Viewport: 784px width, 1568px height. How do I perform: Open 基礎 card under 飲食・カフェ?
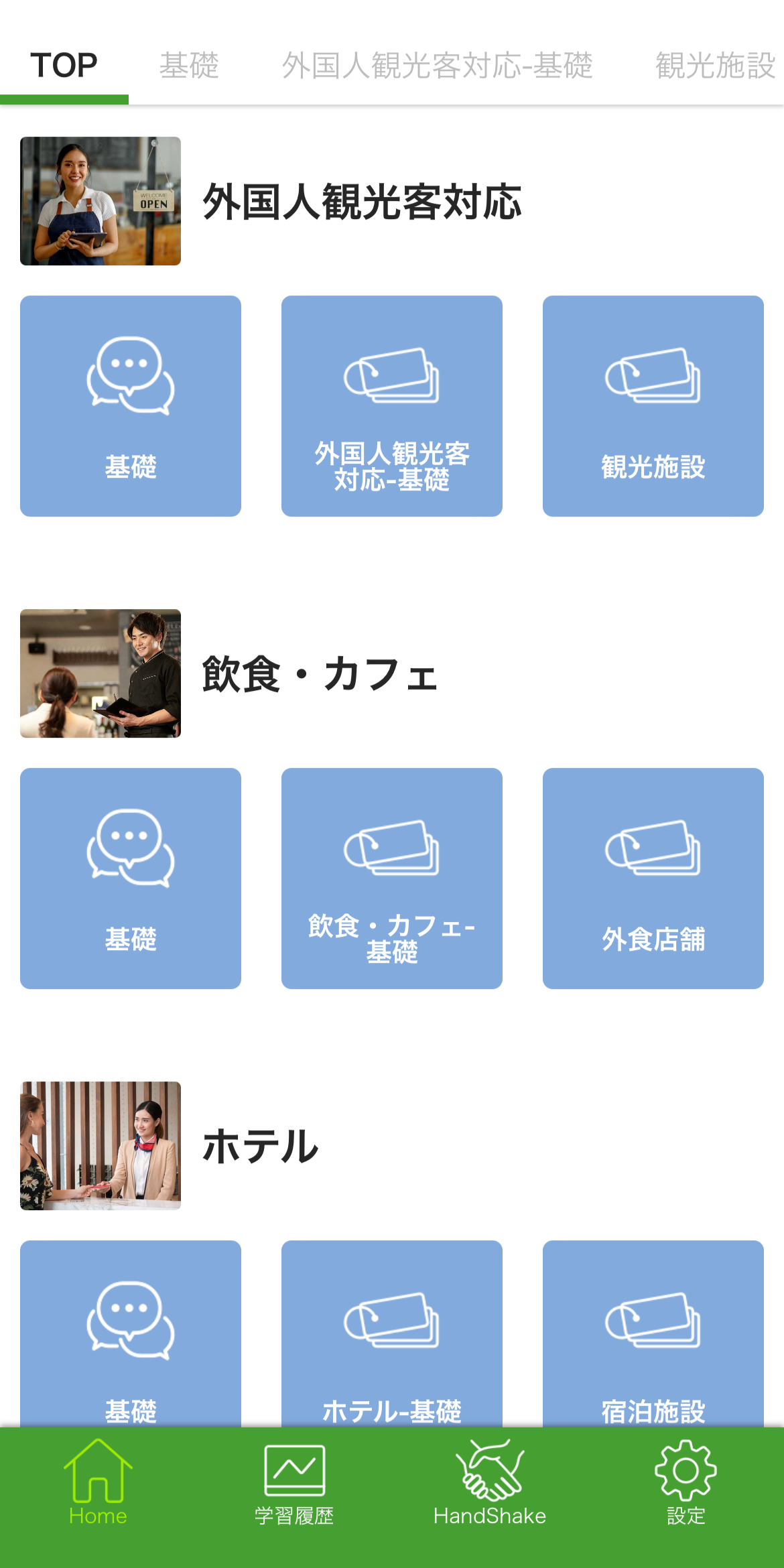(x=131, y=878)
